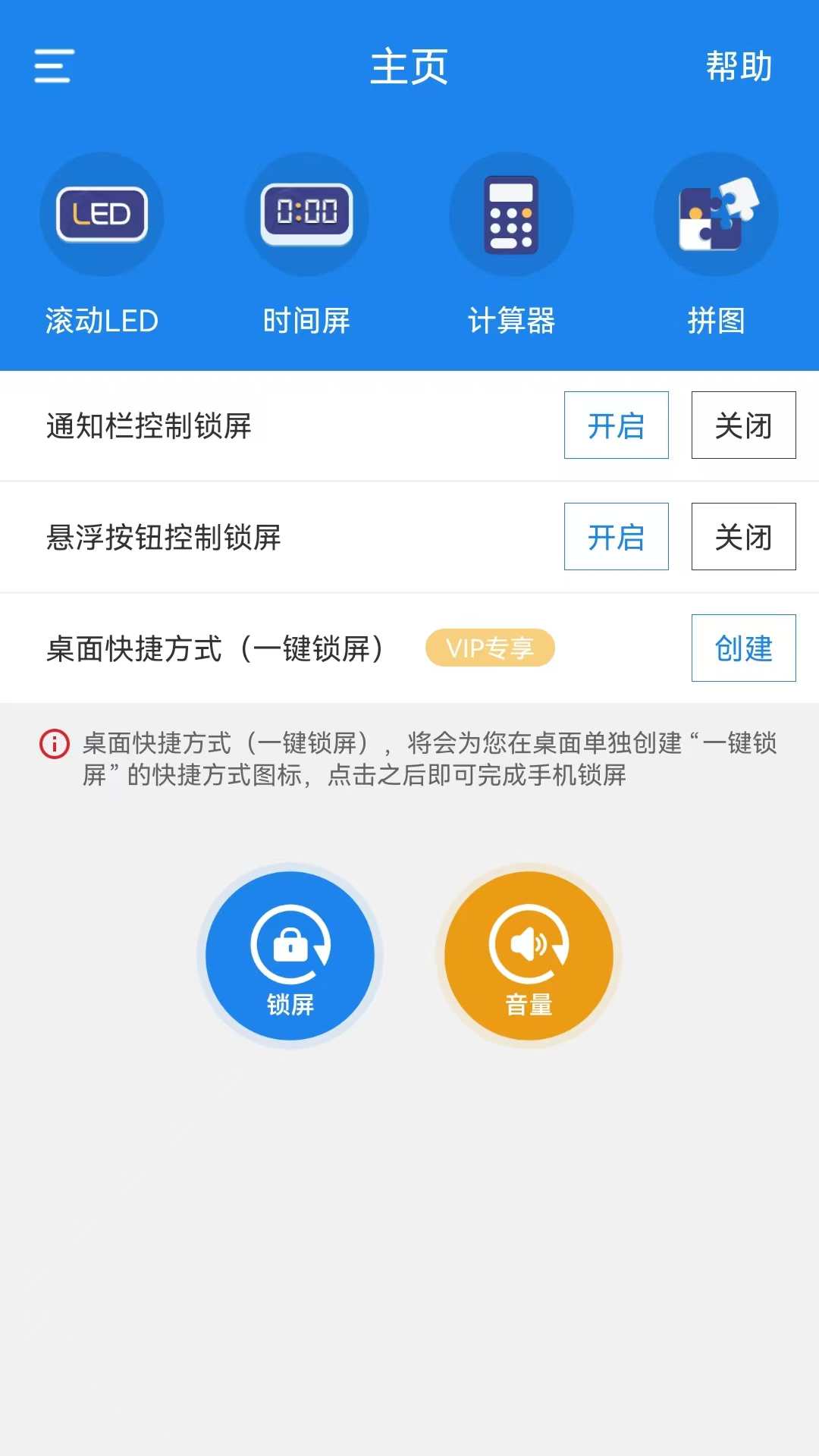
Task: Open the 计算器 calculator
Action: [511, 215]
